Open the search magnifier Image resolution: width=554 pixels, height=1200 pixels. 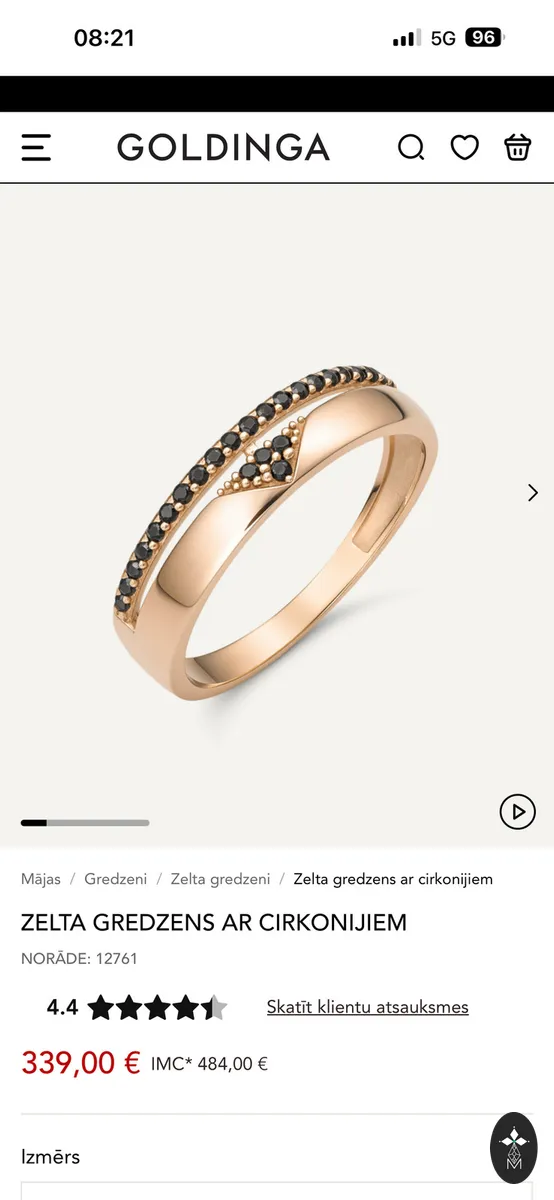coord(411,148)
